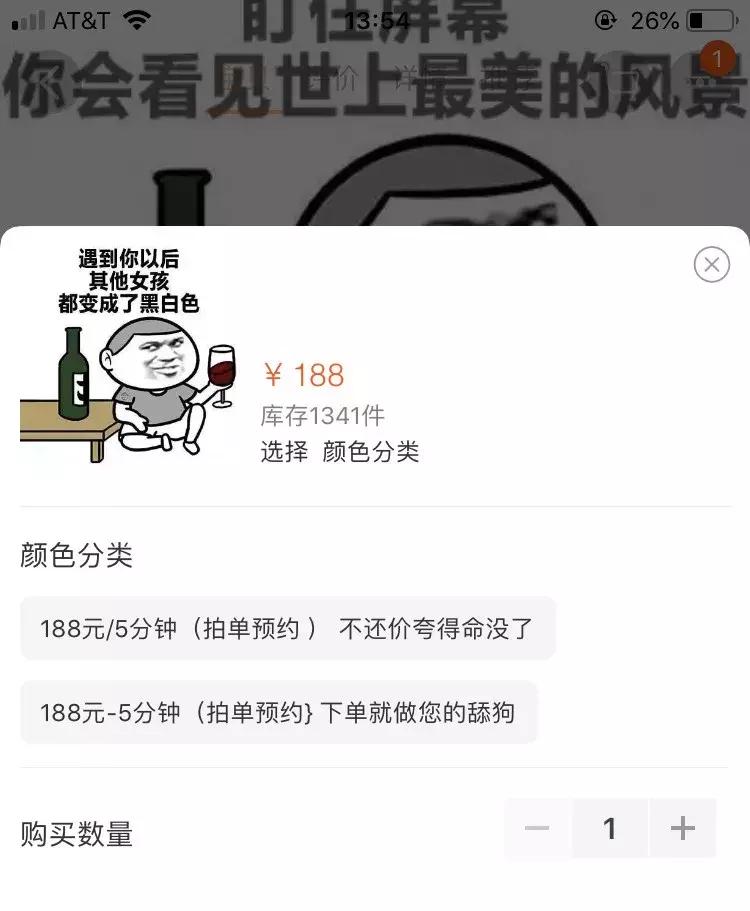Tap the ¥188 price label

click(x=302, y=375)
